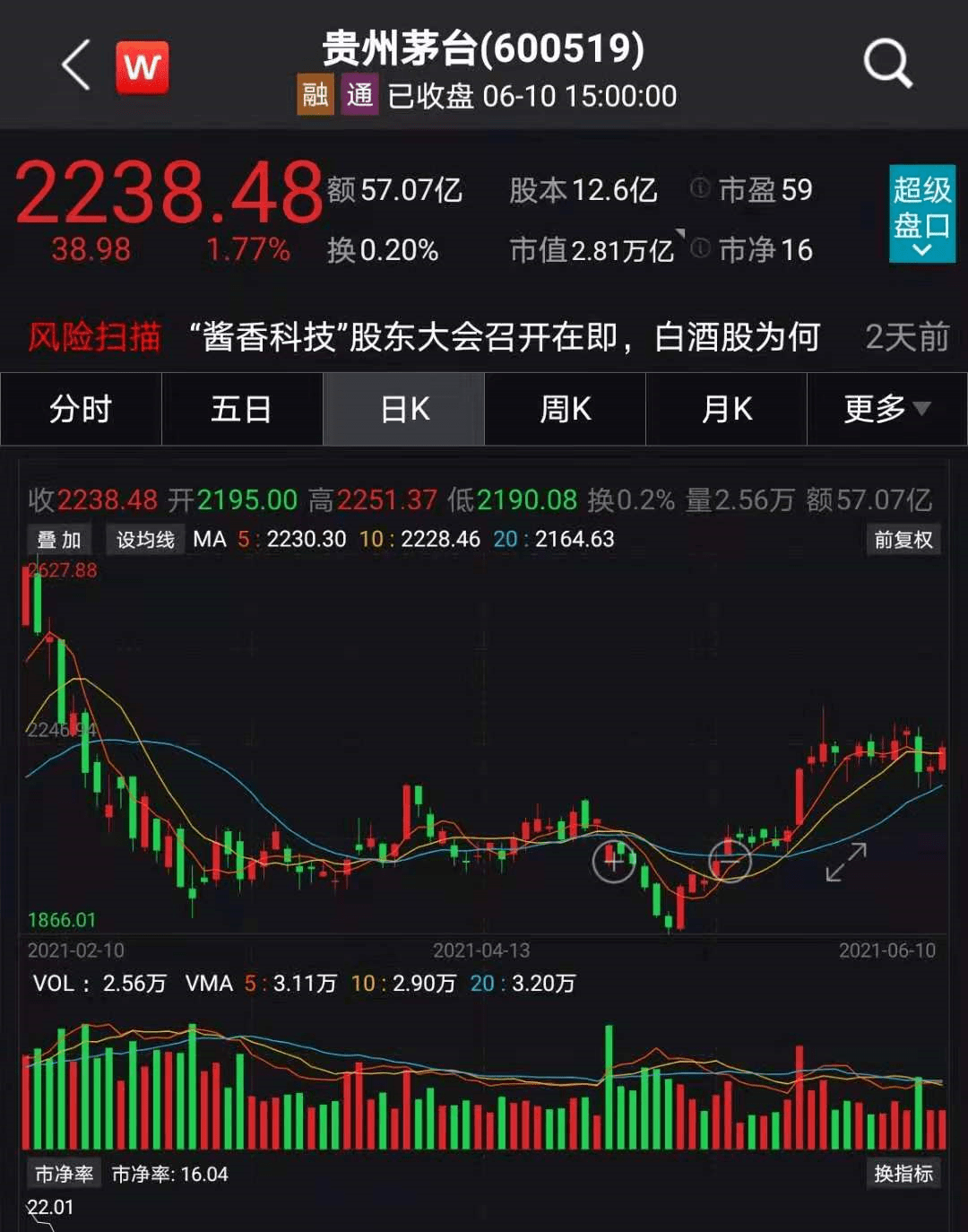Zoom in the chart with plus icon
This screenshot has height=1232, width=968.
tap(614, 862)
